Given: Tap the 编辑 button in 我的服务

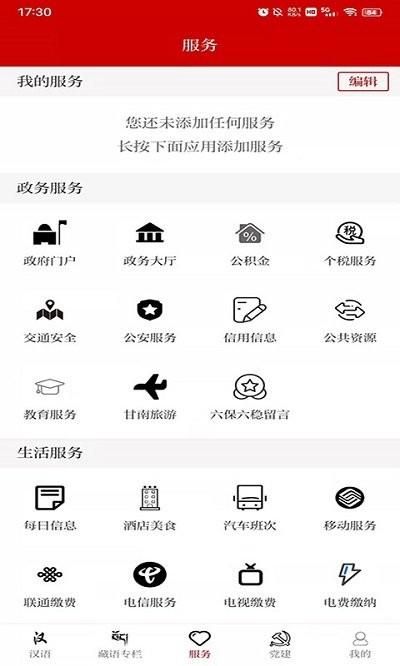Looking at the screenshot, I should (363, 81).
